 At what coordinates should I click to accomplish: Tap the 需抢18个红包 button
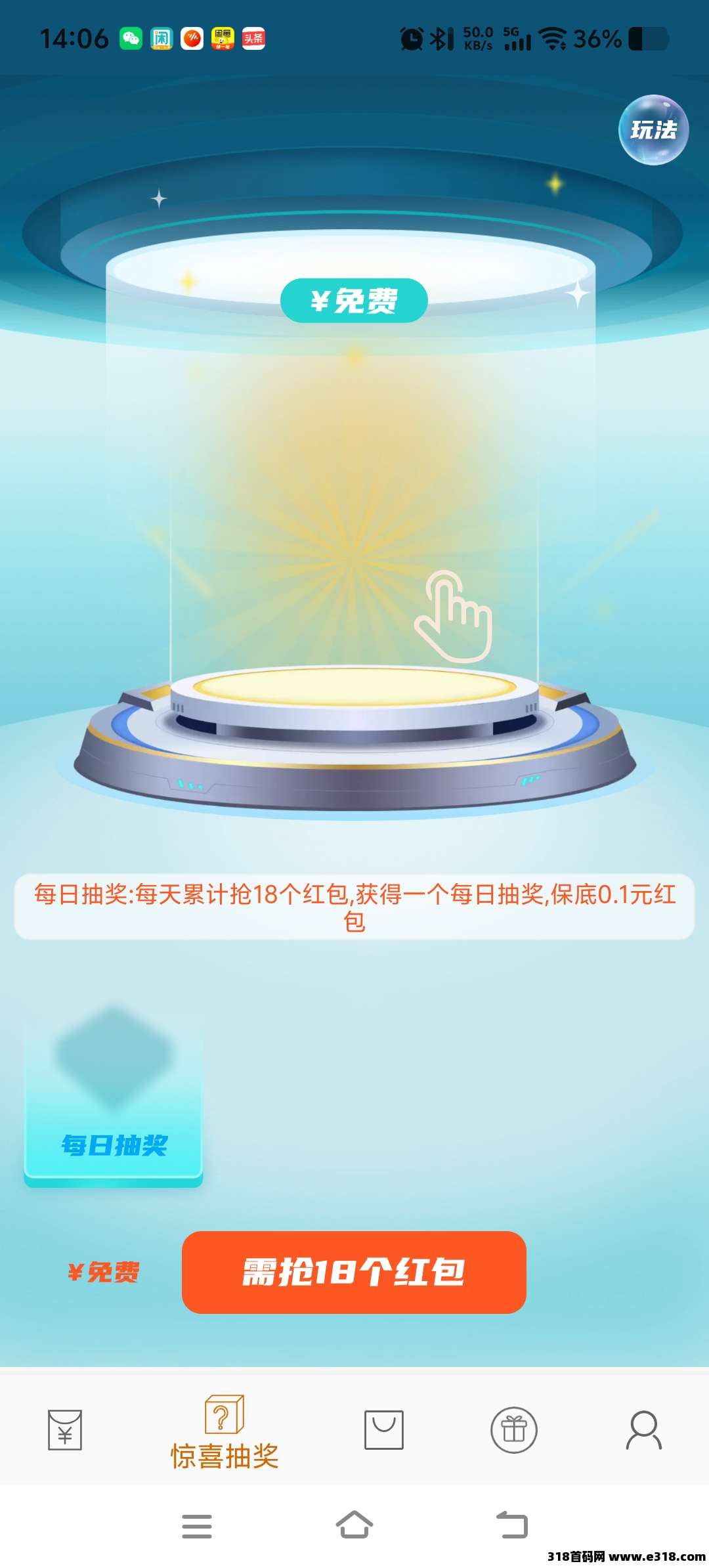[x=354, y=1272]
